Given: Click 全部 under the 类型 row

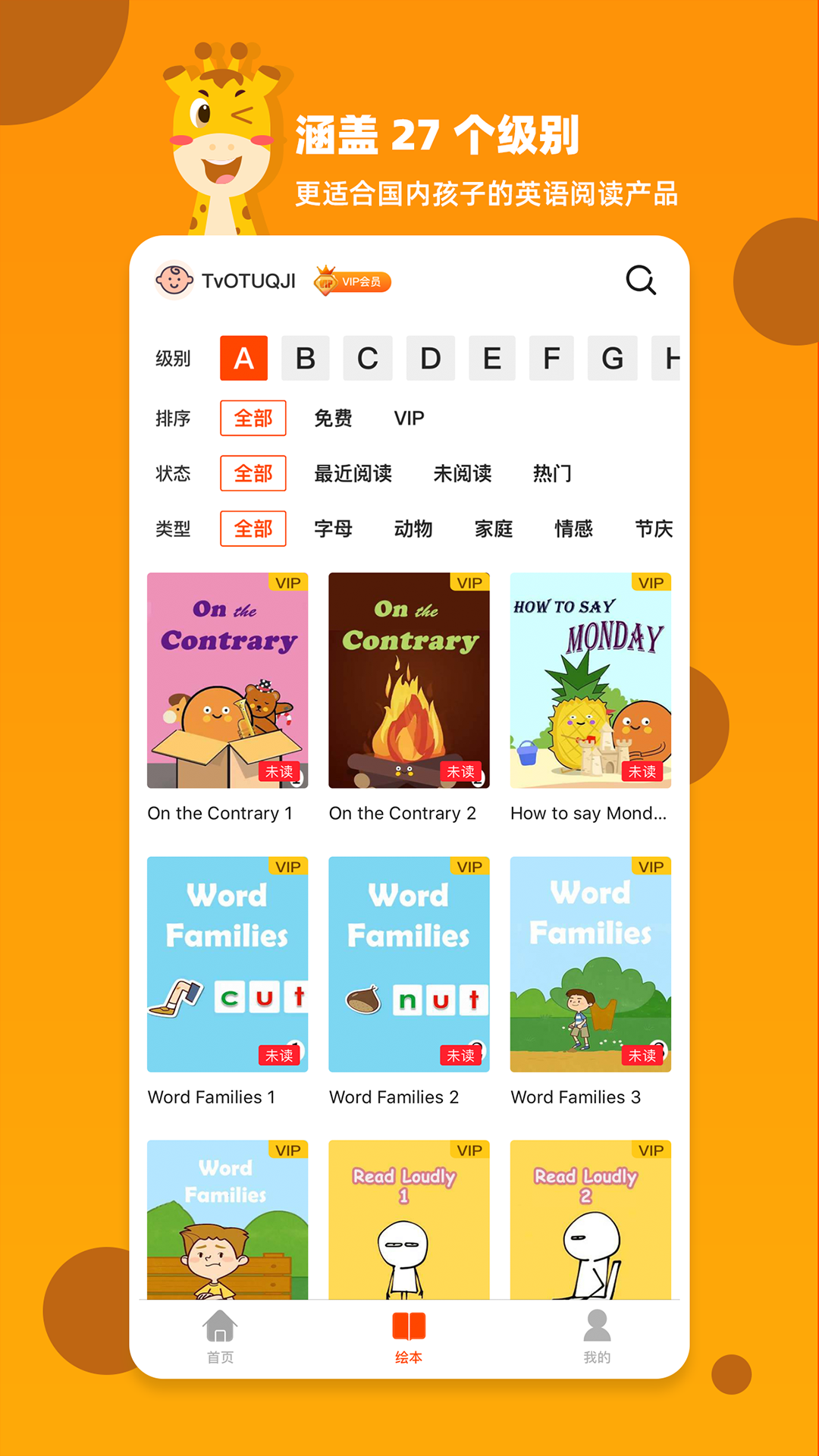Looking at the screenshot, I should click(253, 529).
